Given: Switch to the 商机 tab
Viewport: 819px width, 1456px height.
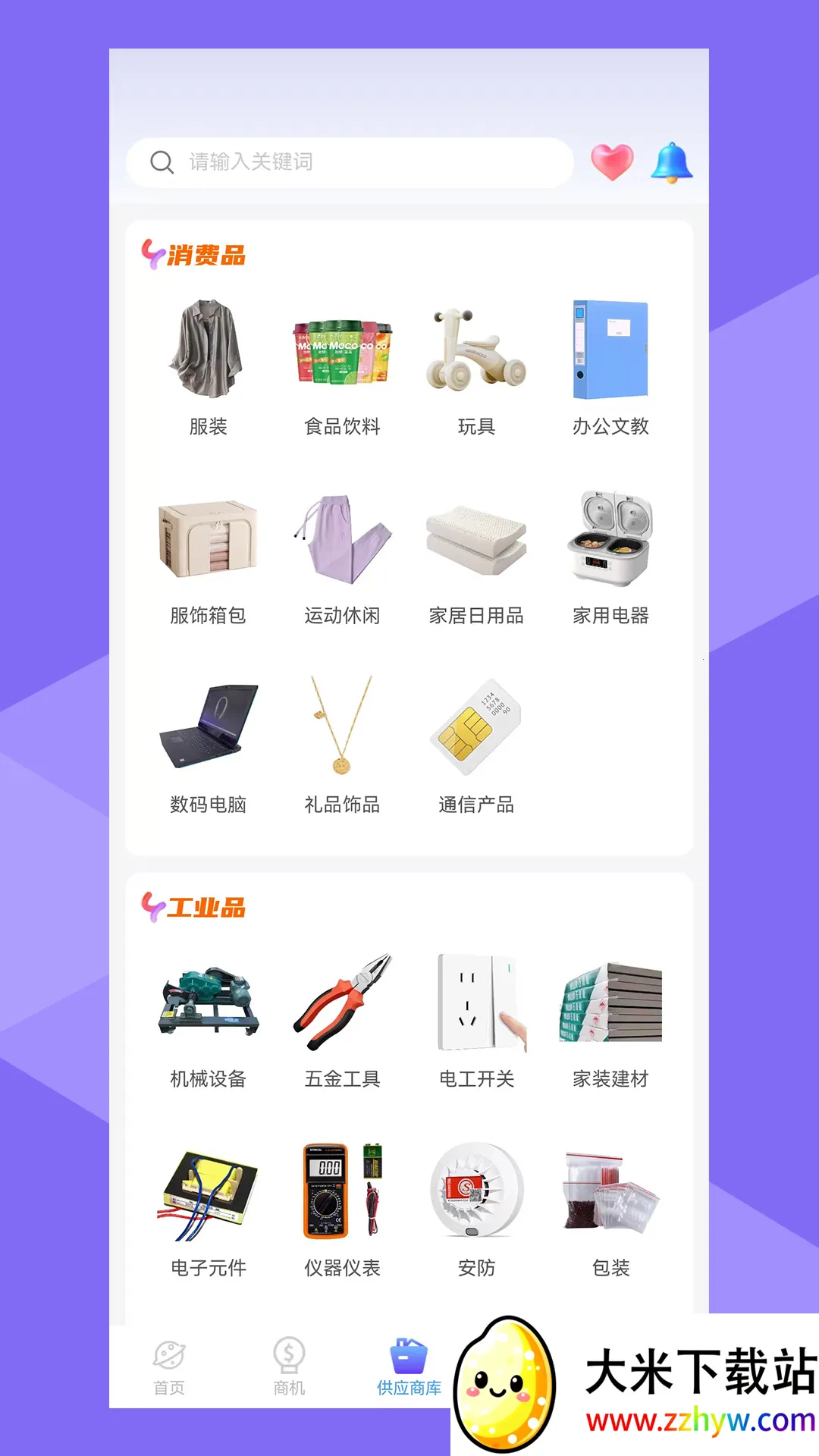Looking at the screenshot, I should (x=288, y=1365).
